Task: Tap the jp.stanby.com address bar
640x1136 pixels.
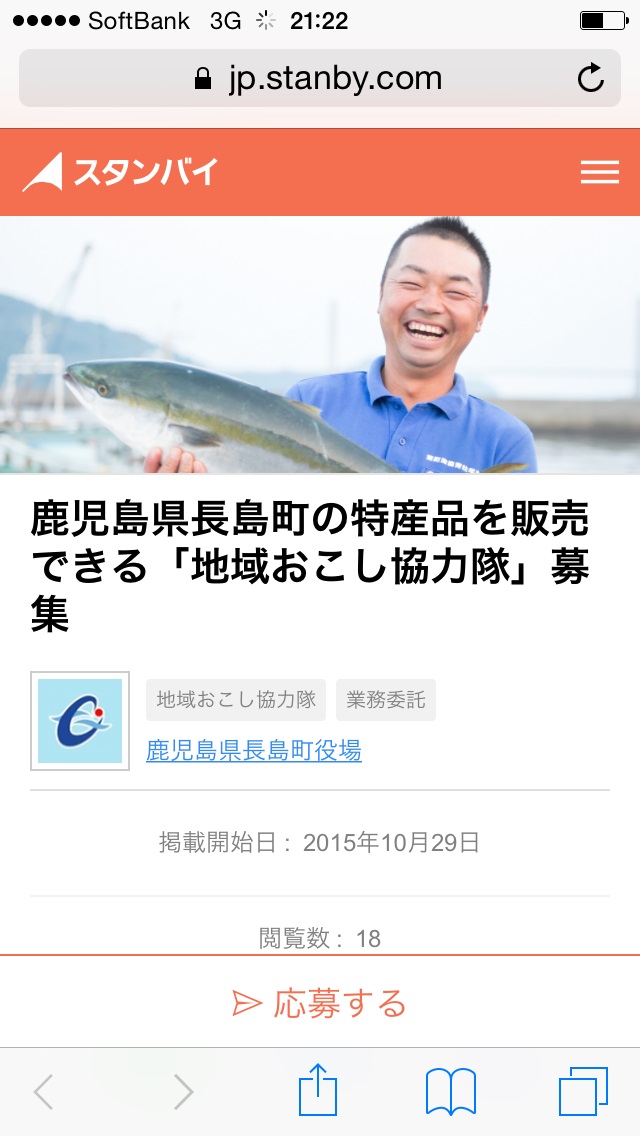Action: (x=320, y=78)
